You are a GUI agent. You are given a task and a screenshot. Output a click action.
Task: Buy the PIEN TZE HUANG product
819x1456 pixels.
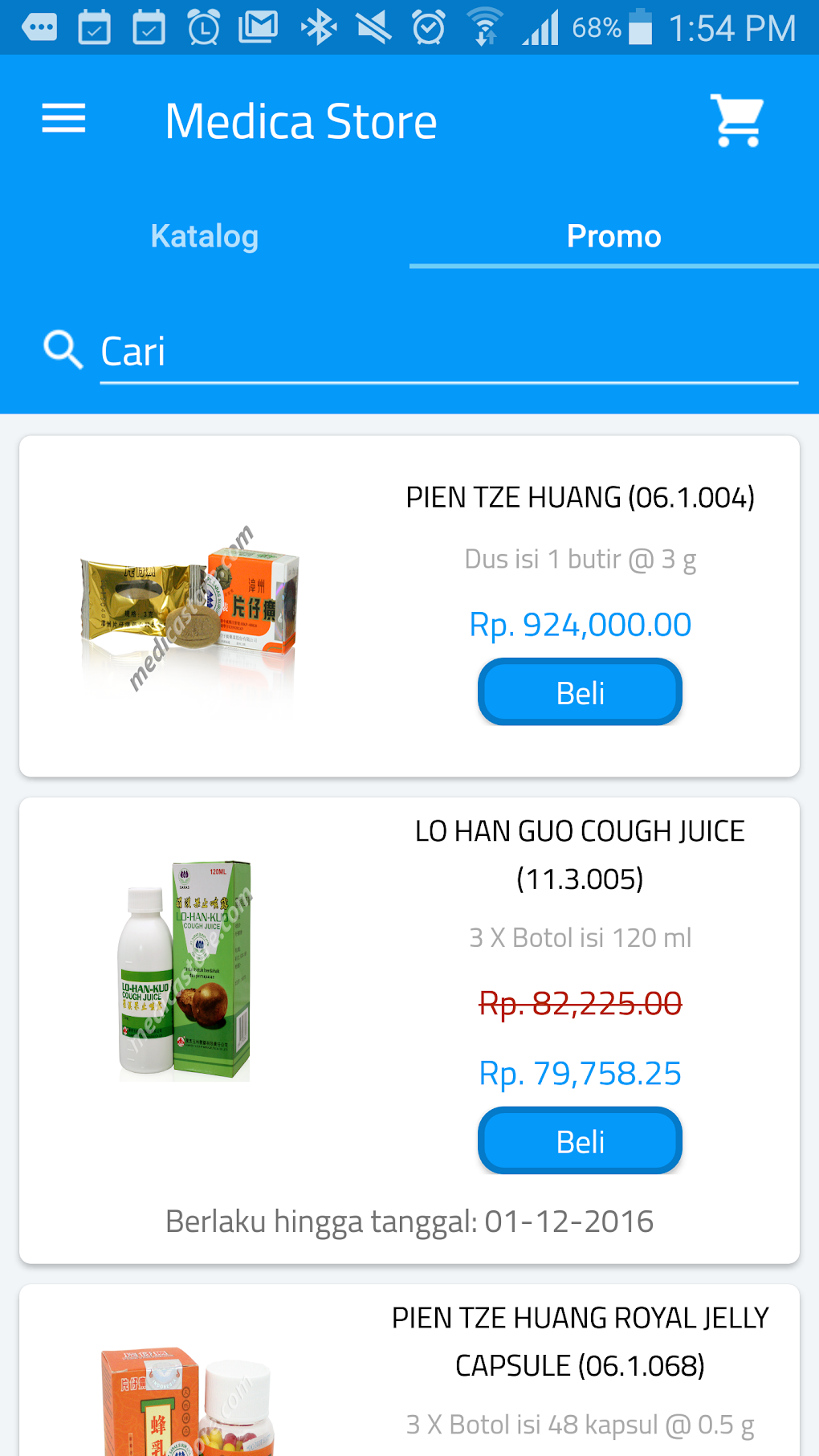580,691
